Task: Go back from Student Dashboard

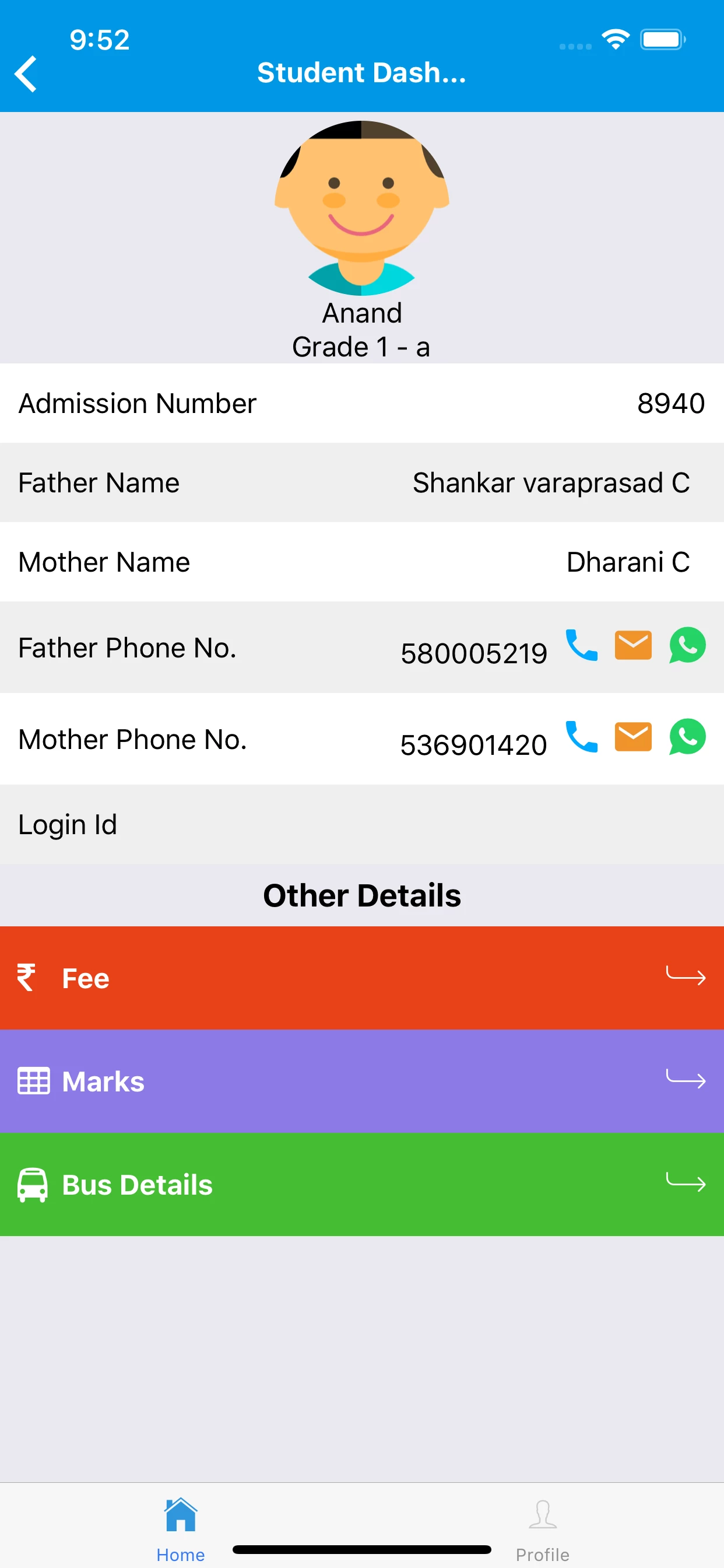Action: 26,74
